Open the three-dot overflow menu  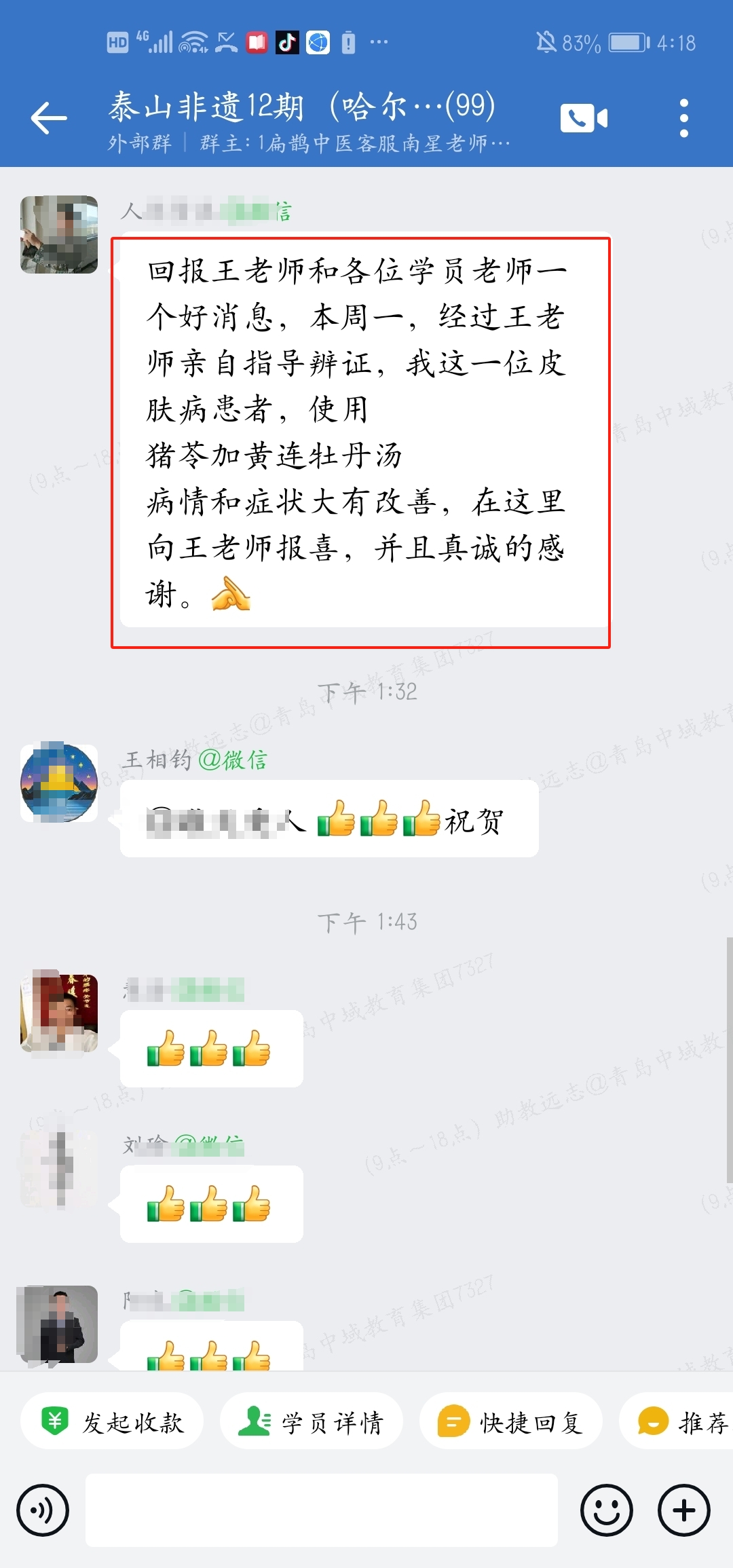click(683, 118)
